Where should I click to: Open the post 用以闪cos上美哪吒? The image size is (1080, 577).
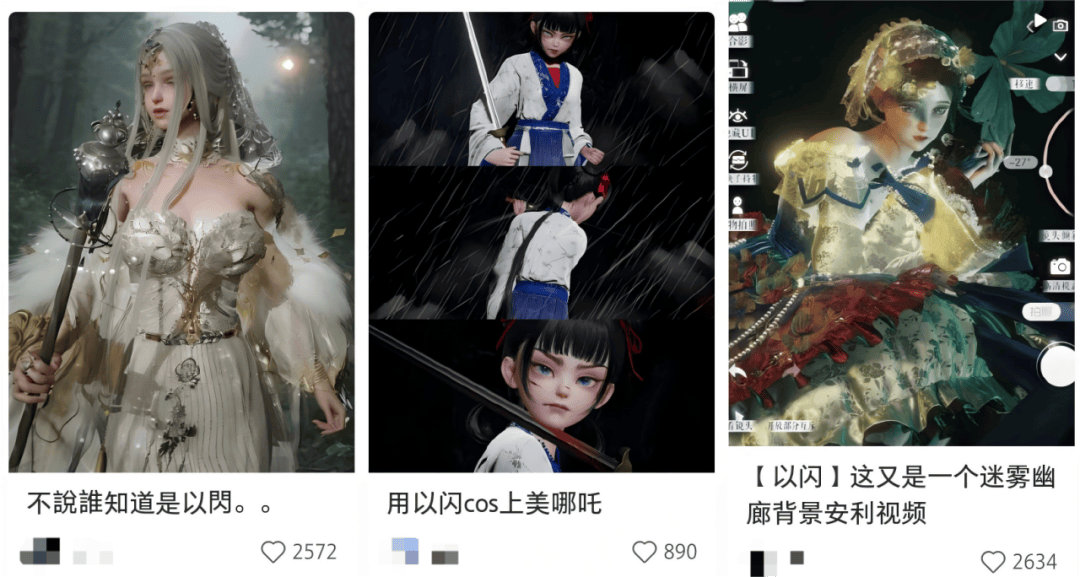tap(541, 242)
